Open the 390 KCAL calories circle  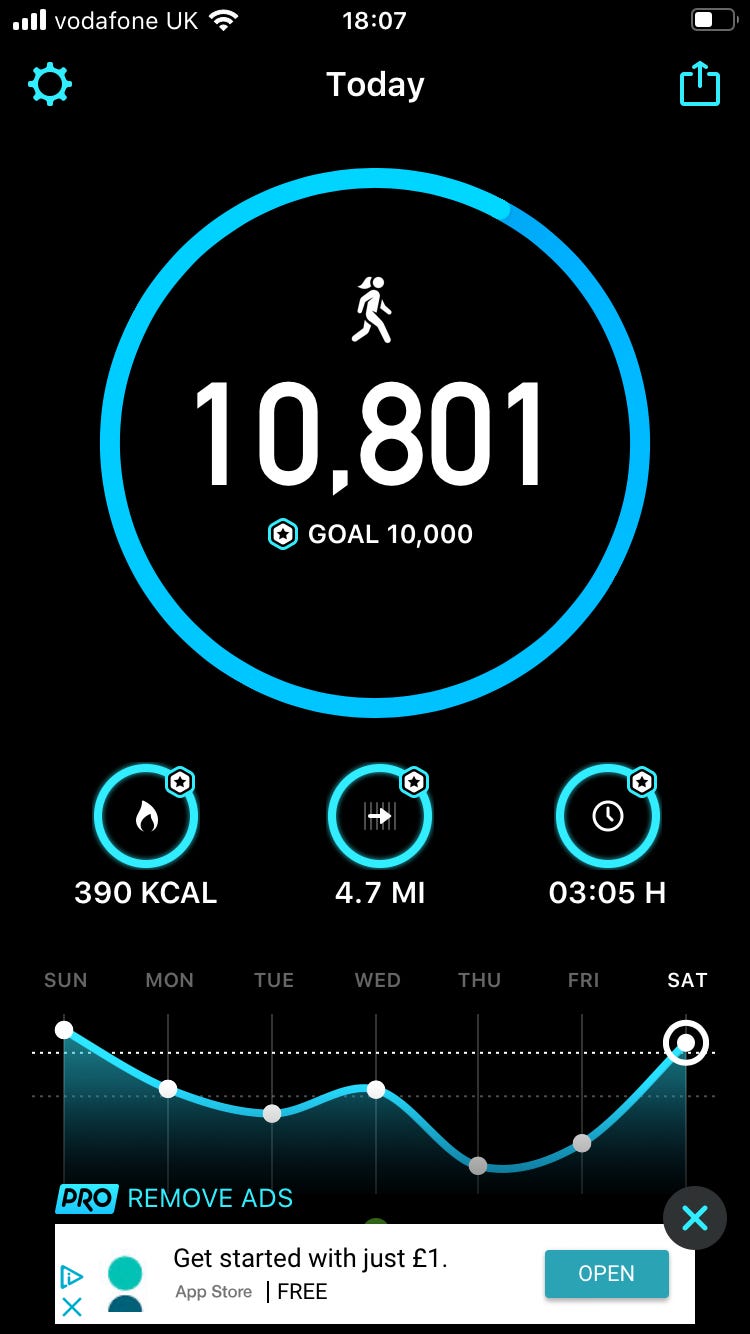tap(146, 817)
